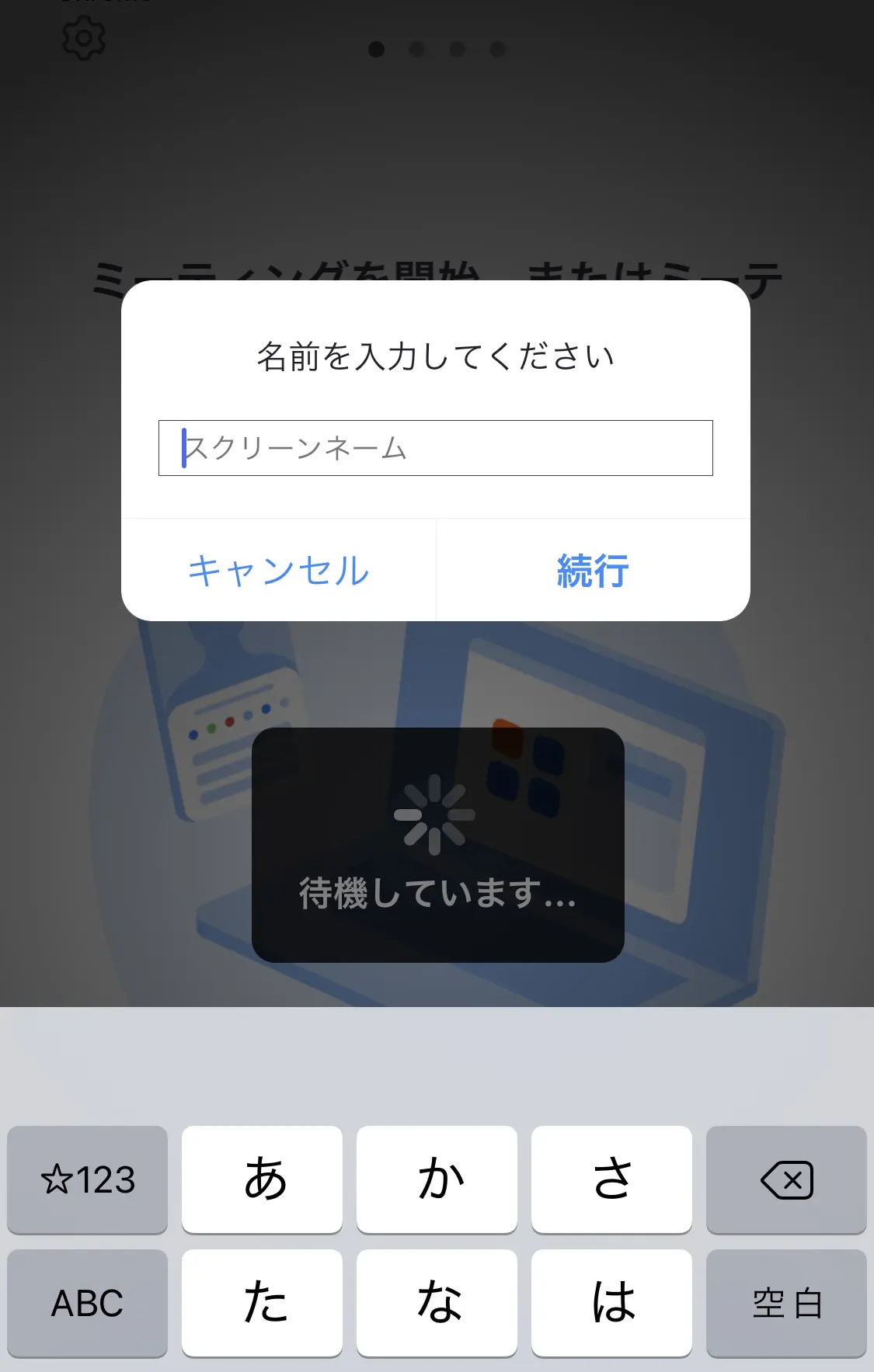The image size is (874, 1372).
Task: Open the settings gear icon
Action: point(83,39)
